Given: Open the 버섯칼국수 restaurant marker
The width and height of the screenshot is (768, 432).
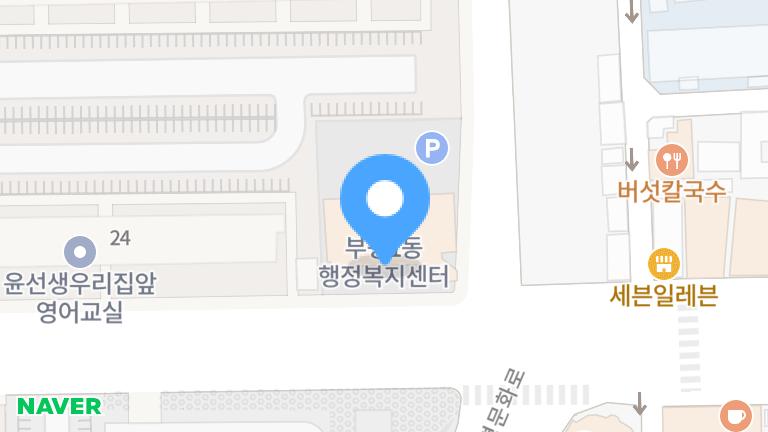Looking at the screenshot, I should [x=671, y=160].
